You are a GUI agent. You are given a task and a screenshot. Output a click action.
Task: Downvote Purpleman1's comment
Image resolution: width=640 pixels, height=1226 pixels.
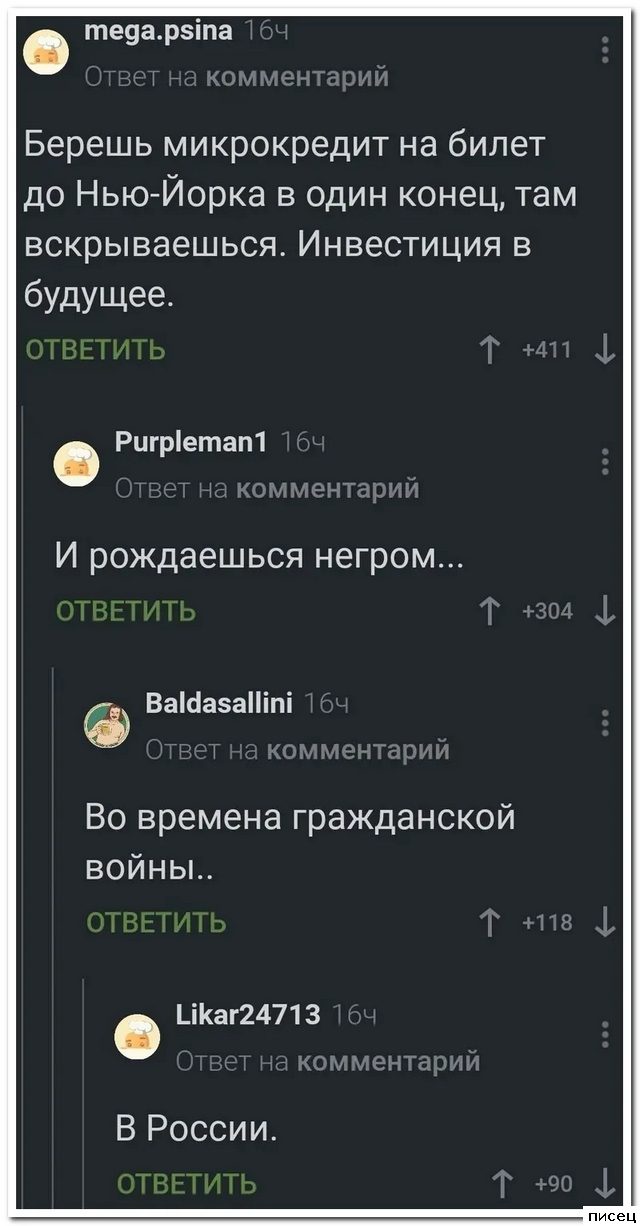click(604, 611)
